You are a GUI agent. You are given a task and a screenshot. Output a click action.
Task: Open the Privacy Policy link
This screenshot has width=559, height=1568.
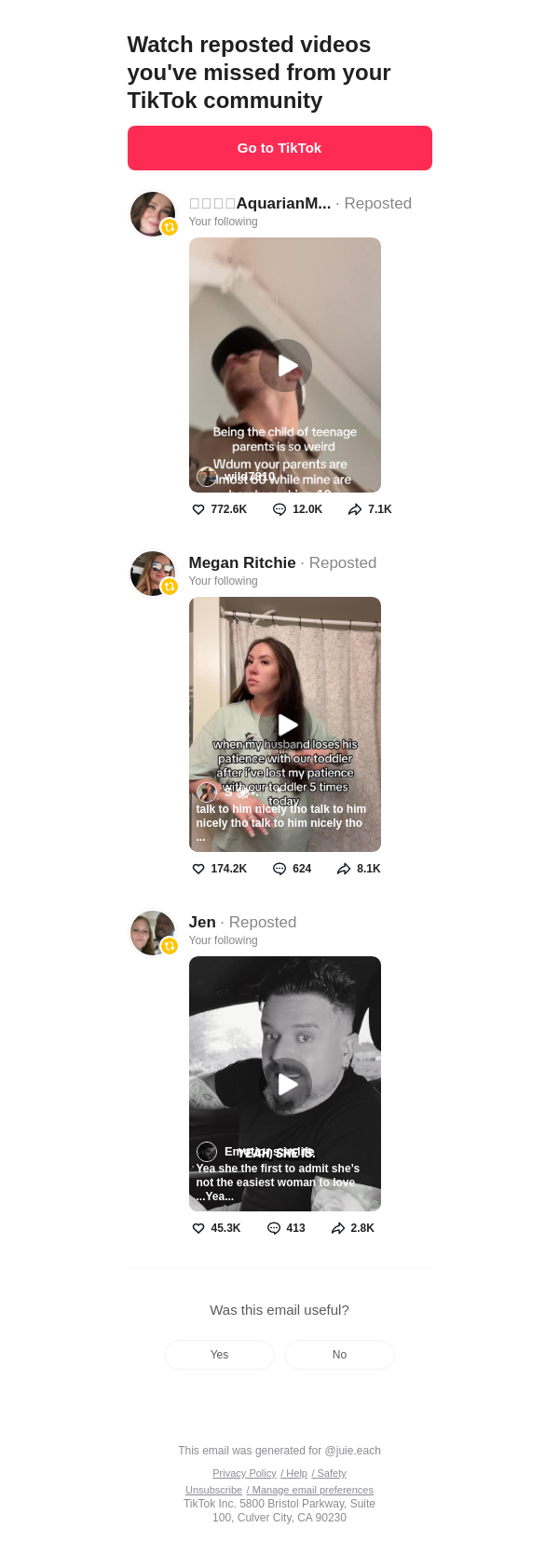click(244, 1473)
